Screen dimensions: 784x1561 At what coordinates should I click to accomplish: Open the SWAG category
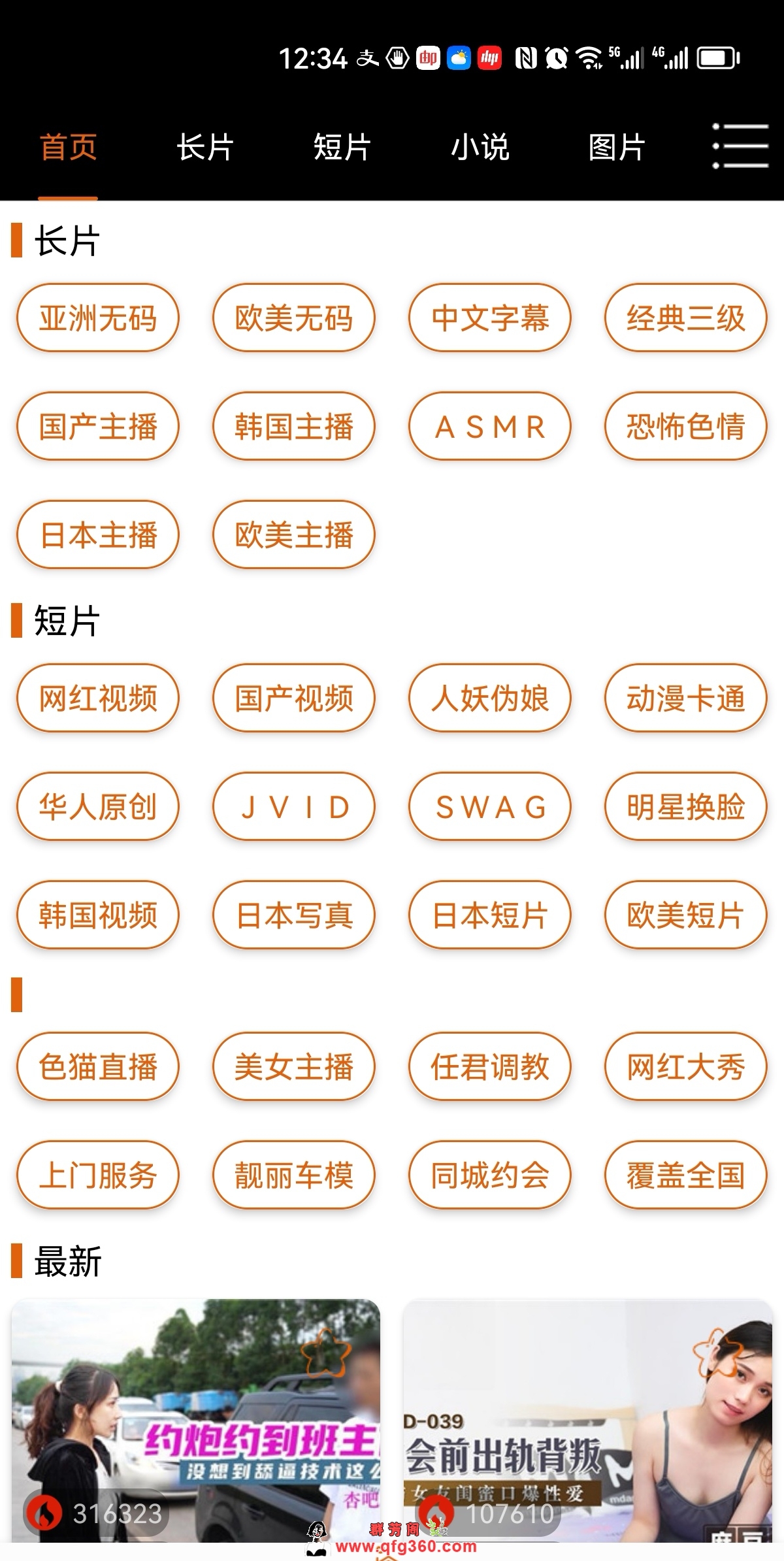pyautogui.click(x=489, y=807)
